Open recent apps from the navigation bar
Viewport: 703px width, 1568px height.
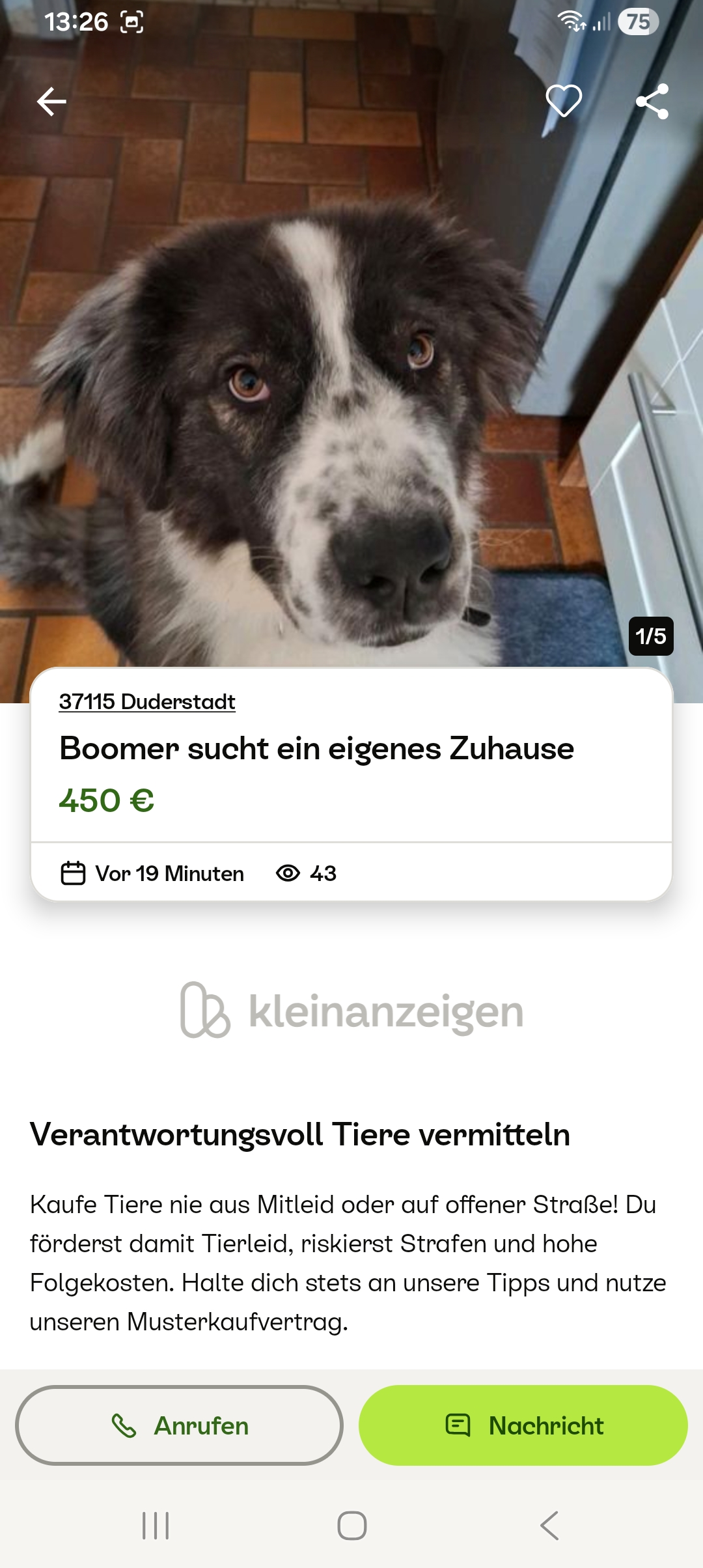click(x=156, y=1526)
